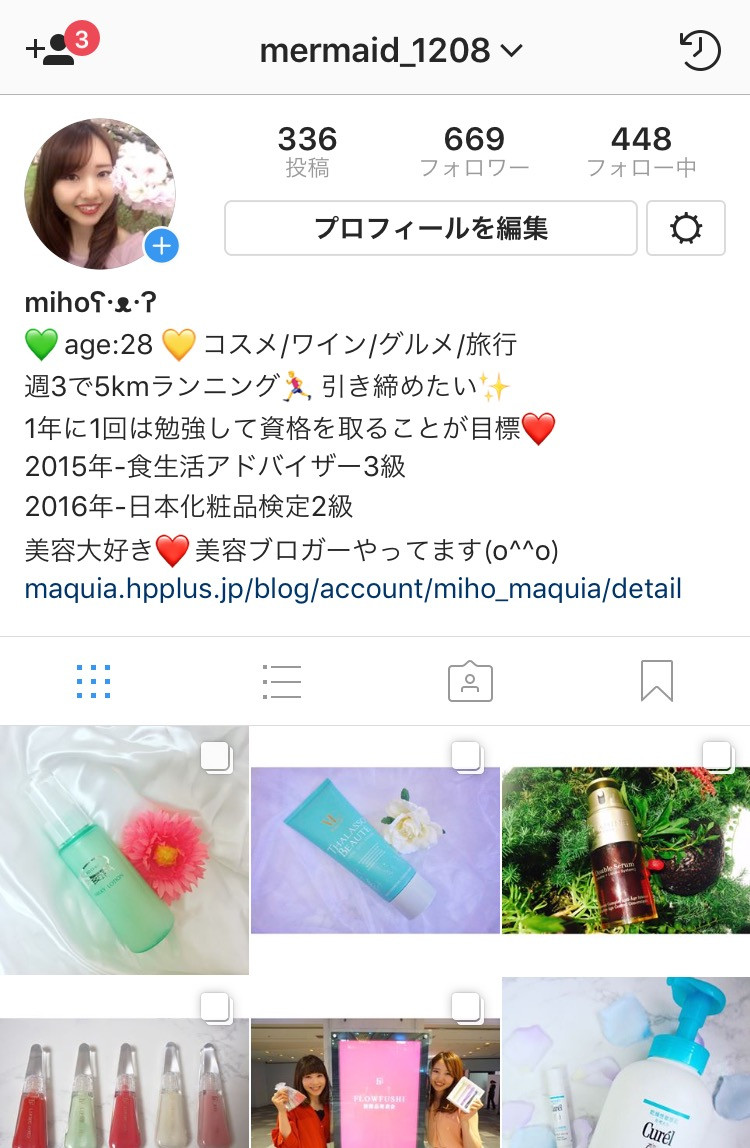Open the Flowfushi event photo post
750x1148 pixels.
click(375, 1080)
